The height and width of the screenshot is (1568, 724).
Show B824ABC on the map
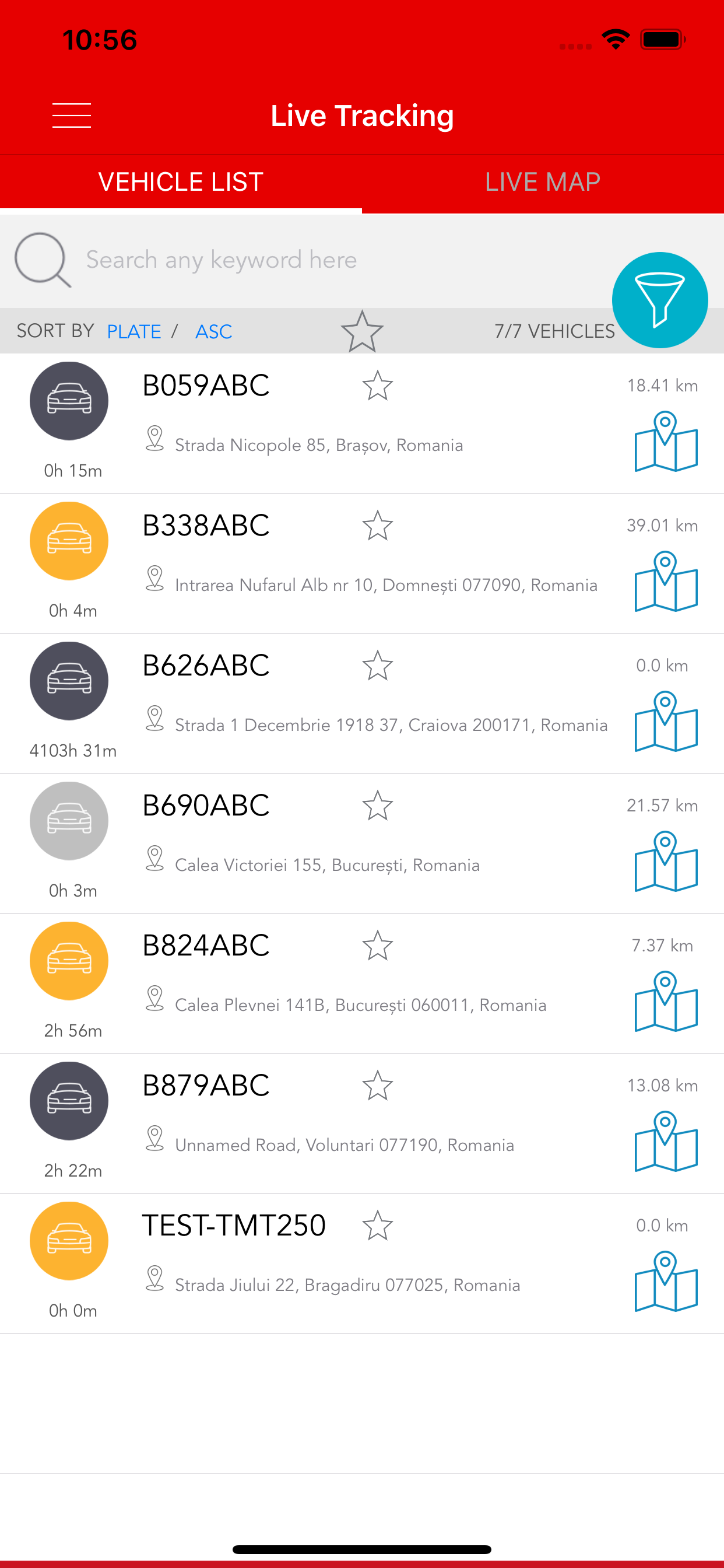click(666, 1002)
